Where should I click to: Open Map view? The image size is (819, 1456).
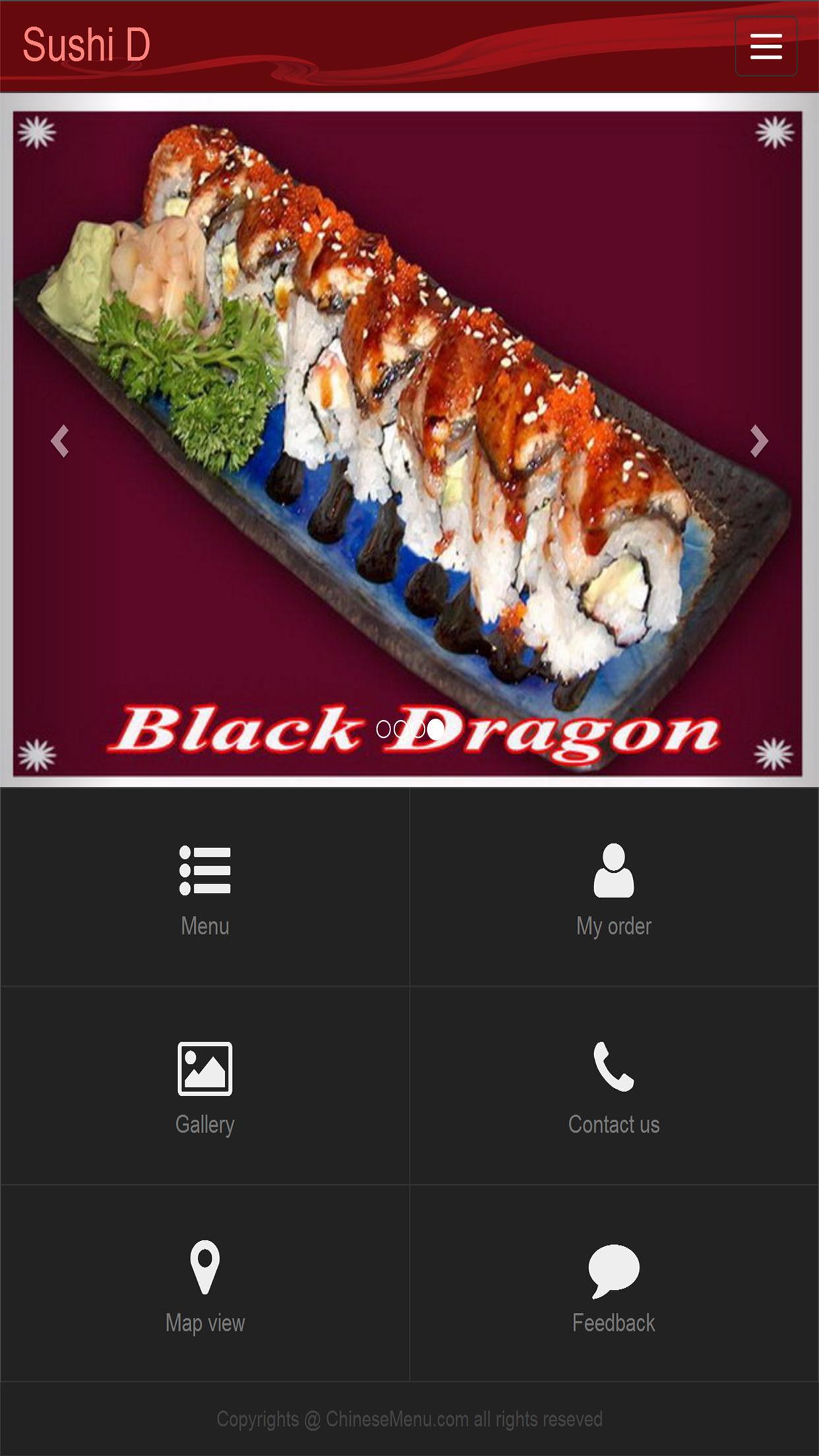205,1285
